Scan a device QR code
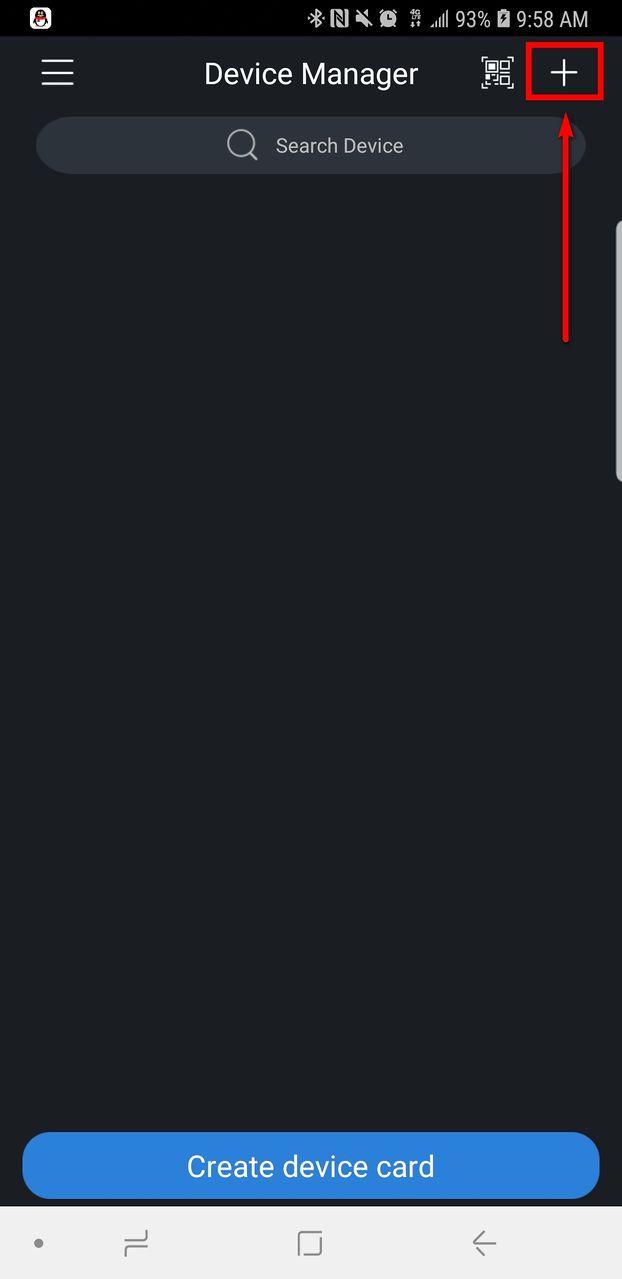The width and height of the screenshot is (622, 1279). (497, 73)
